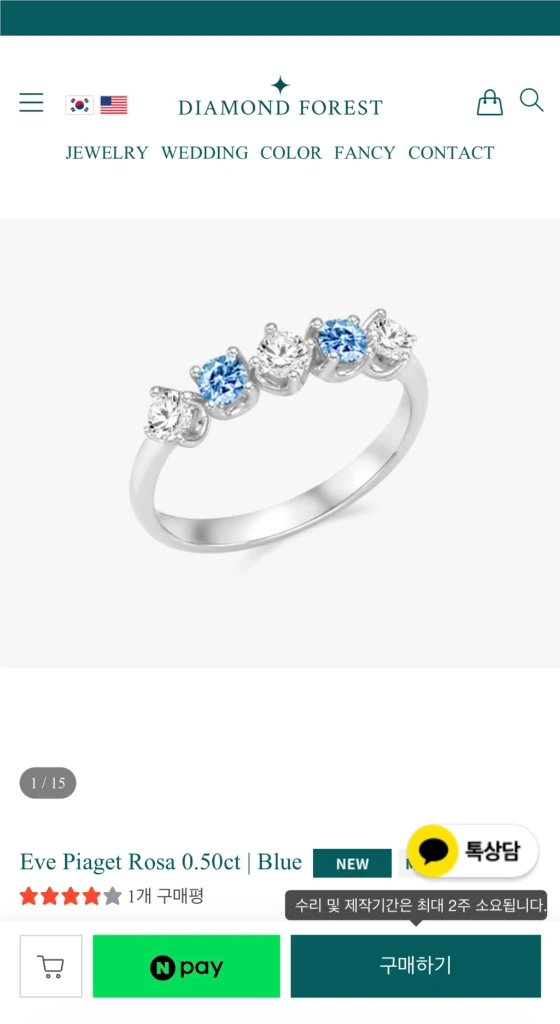Pay with N pay
The width and height of the screenshot is (560, 1024).
pyautogui.click(x=187, y=966)
